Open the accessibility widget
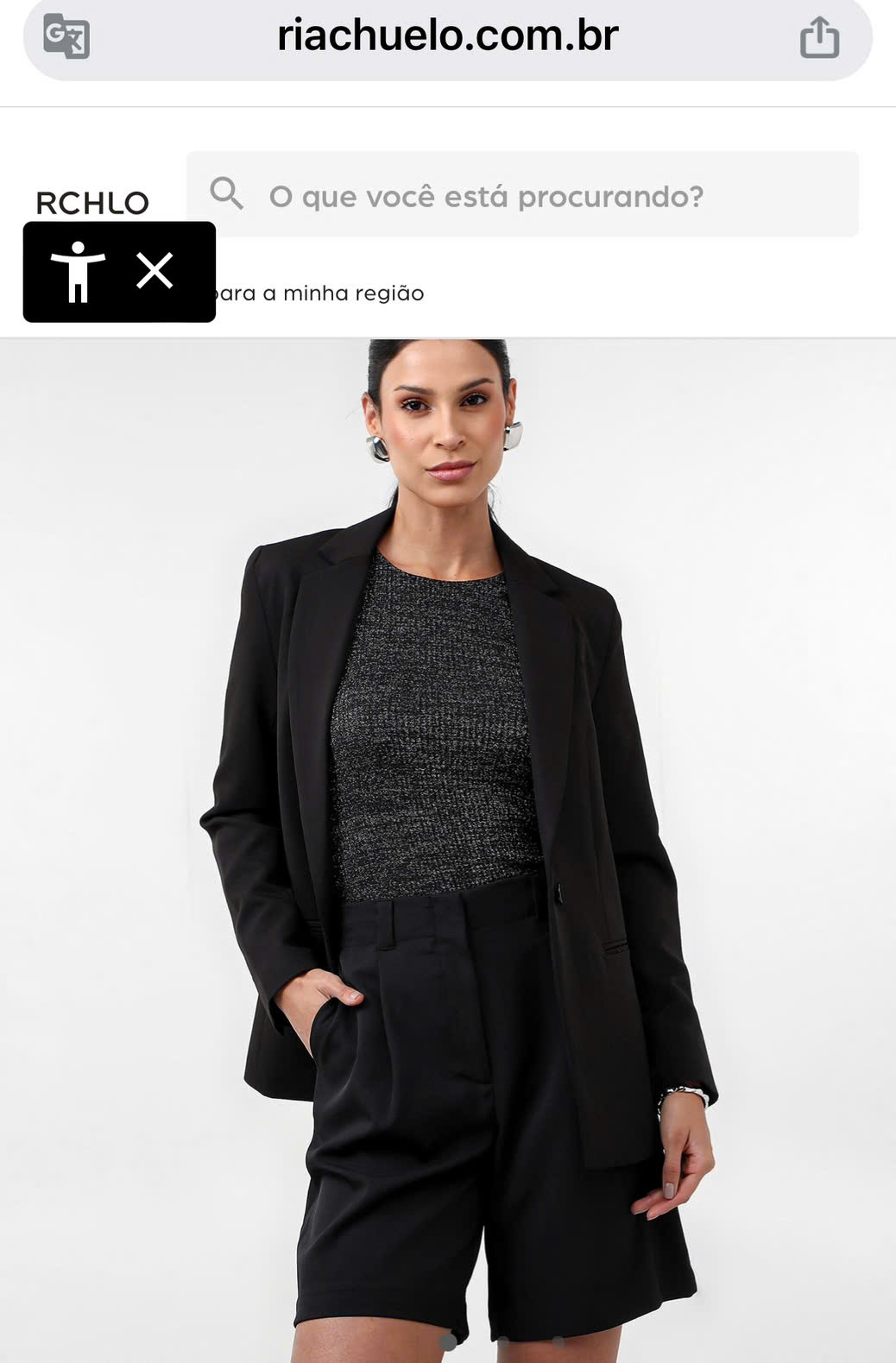Image resolution: width=896 pixels, height=1363 pixels. pos(78,272)
